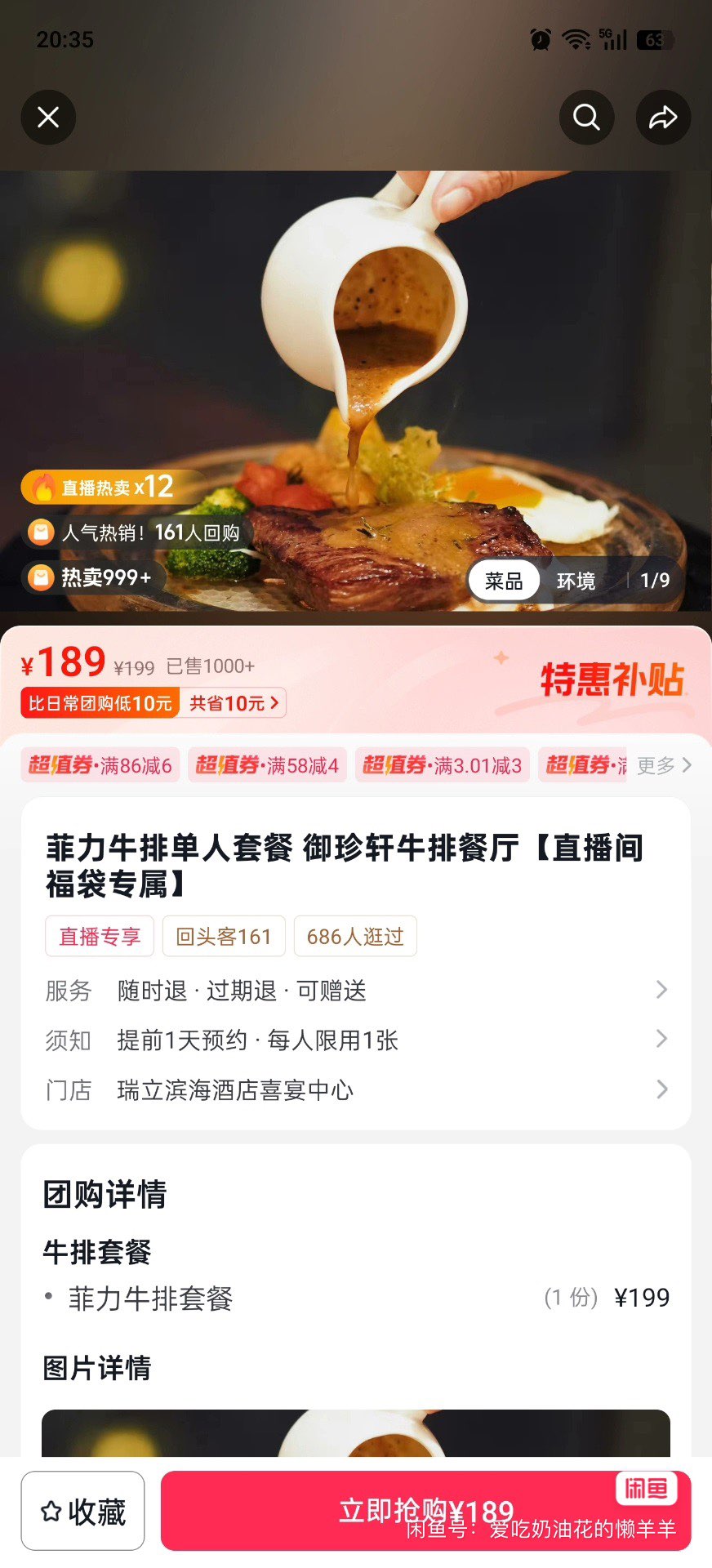Select the 满3.01减3 coupon
Image resolution: width=712 pixels, height=1568 pixels.
[x=442, y=765]
